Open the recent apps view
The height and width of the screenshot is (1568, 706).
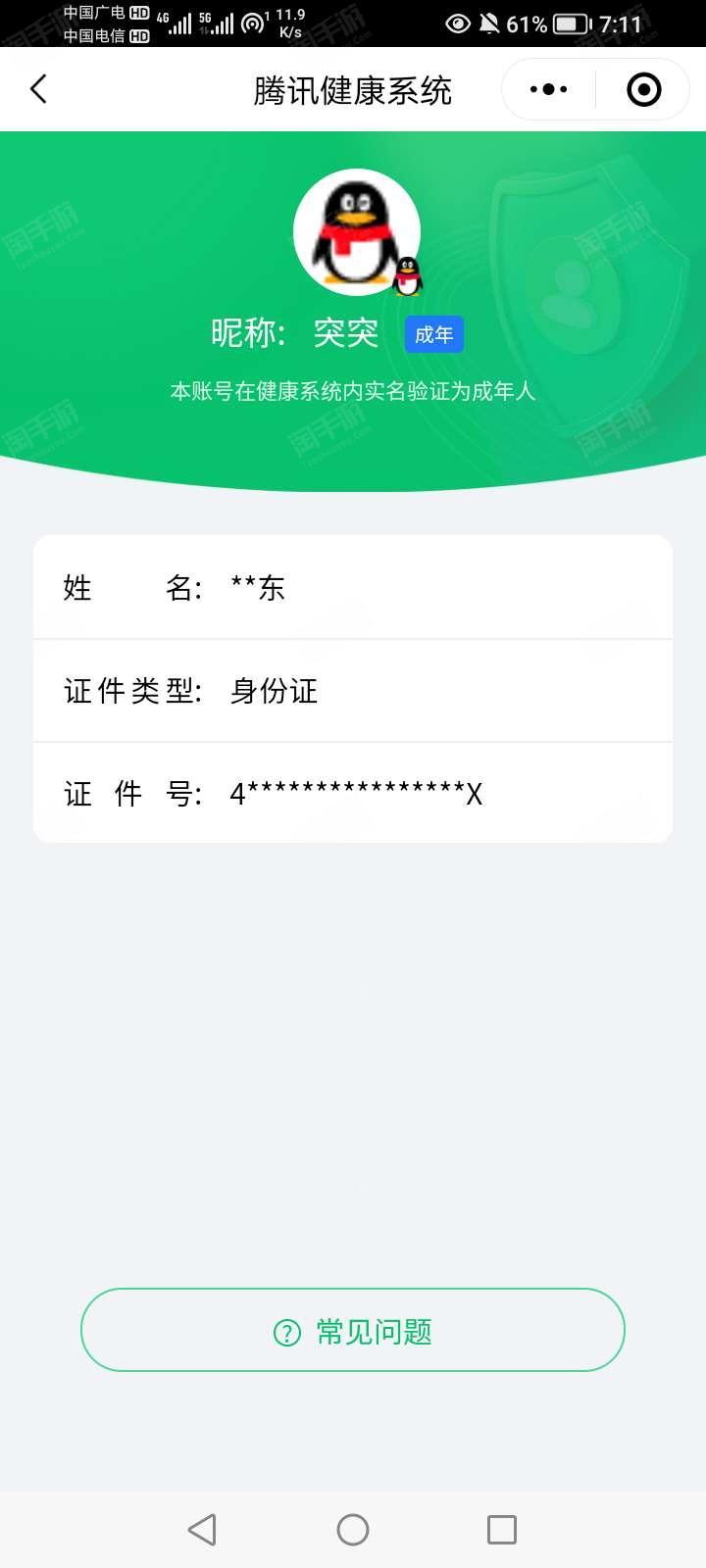pos(502,1530)
